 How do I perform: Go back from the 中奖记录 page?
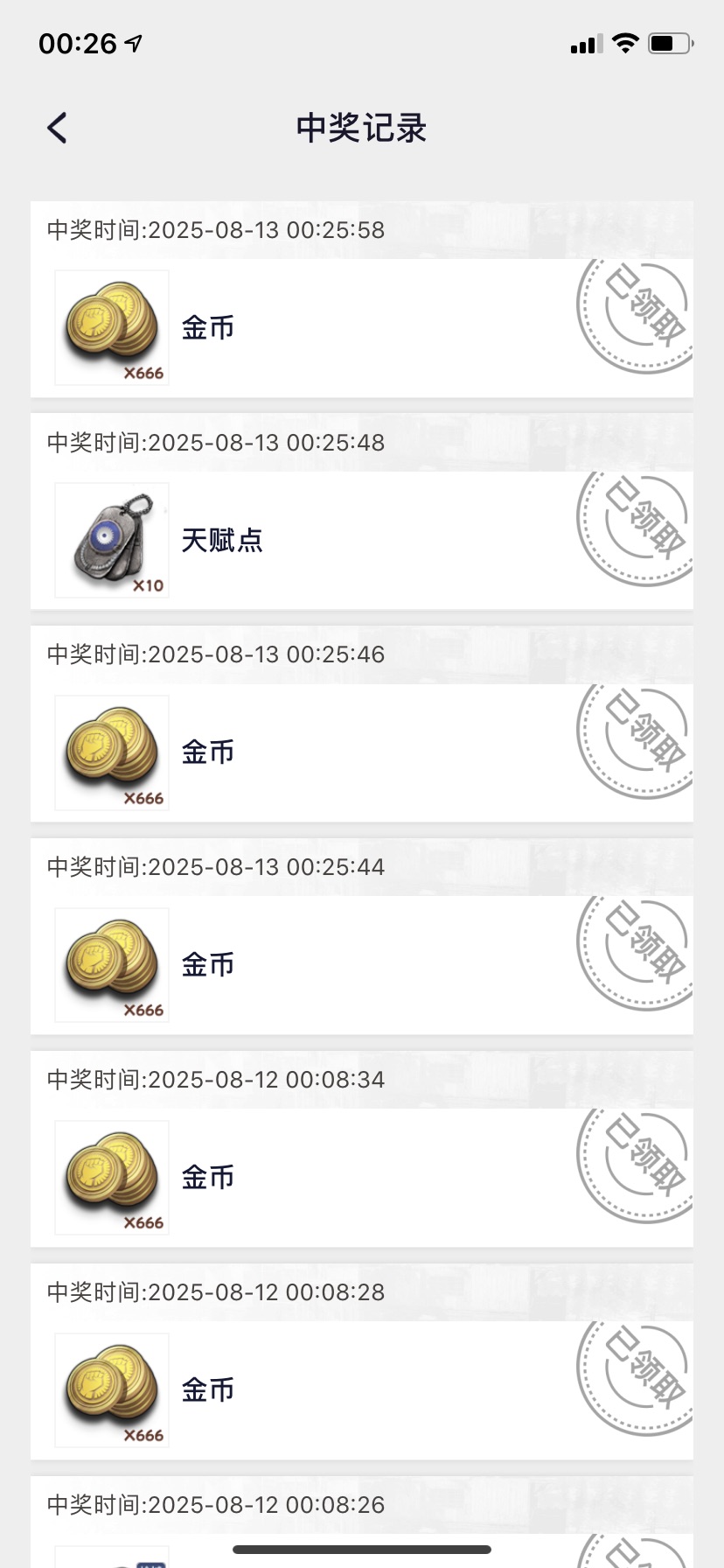[58, 128]
